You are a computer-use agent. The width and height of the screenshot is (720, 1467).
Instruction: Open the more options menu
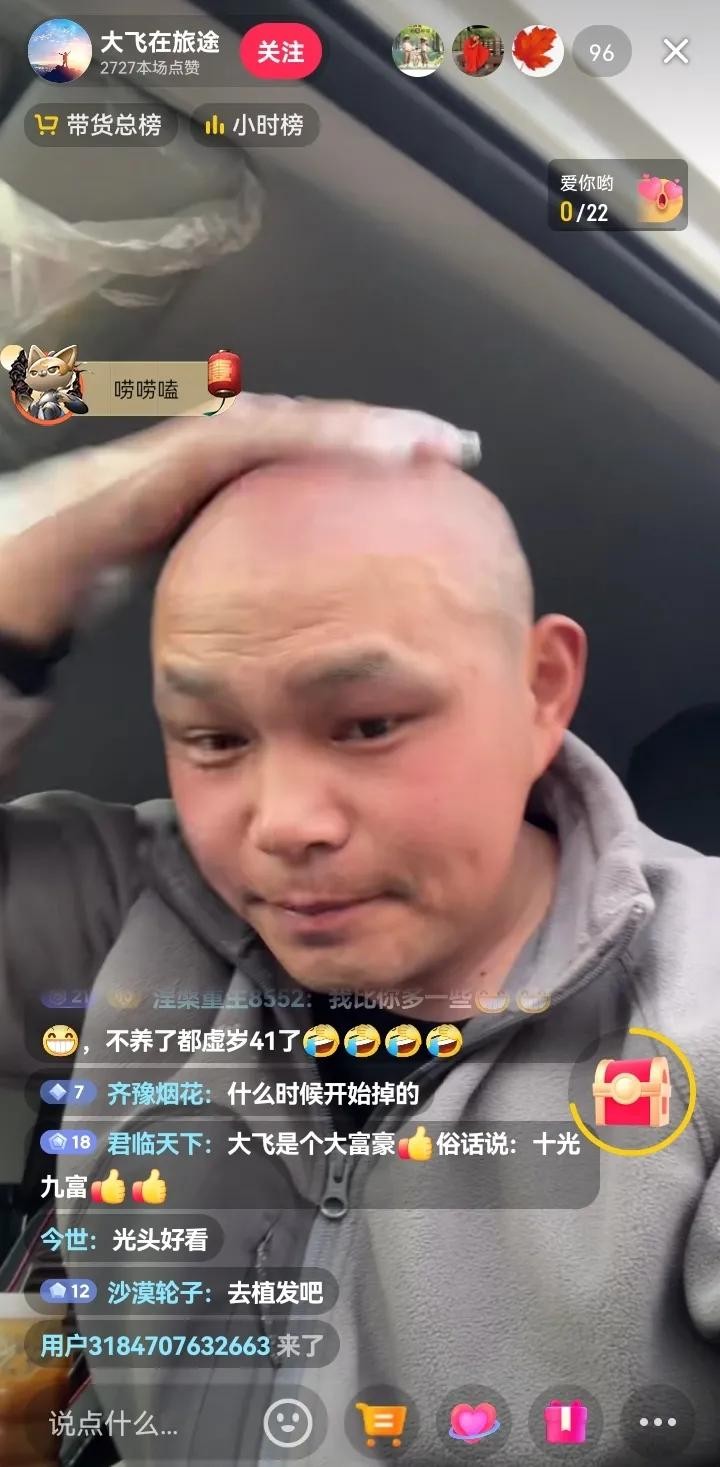[x=657, y=1422]
